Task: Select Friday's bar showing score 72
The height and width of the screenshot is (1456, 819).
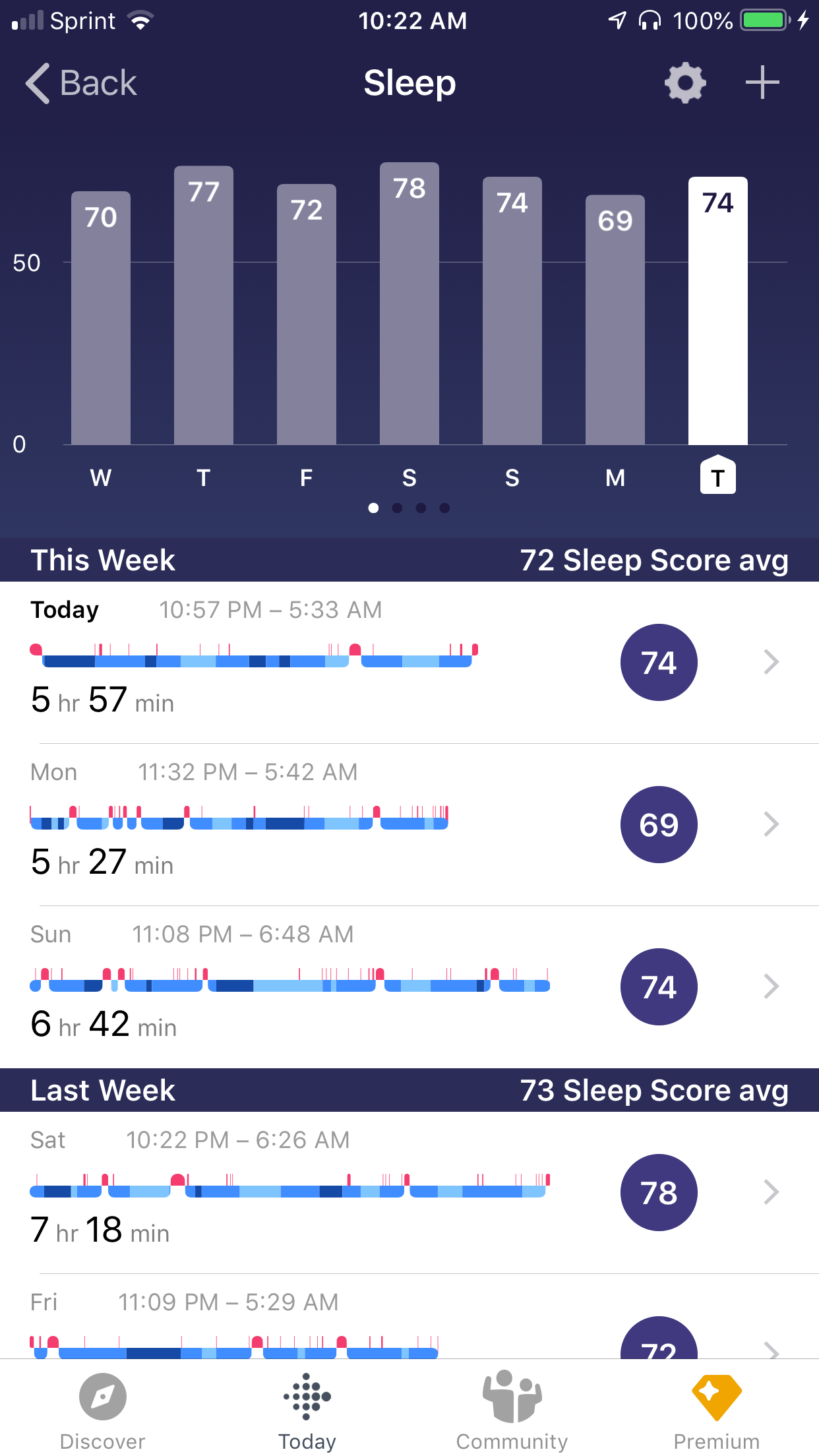Action: point(307,315)
